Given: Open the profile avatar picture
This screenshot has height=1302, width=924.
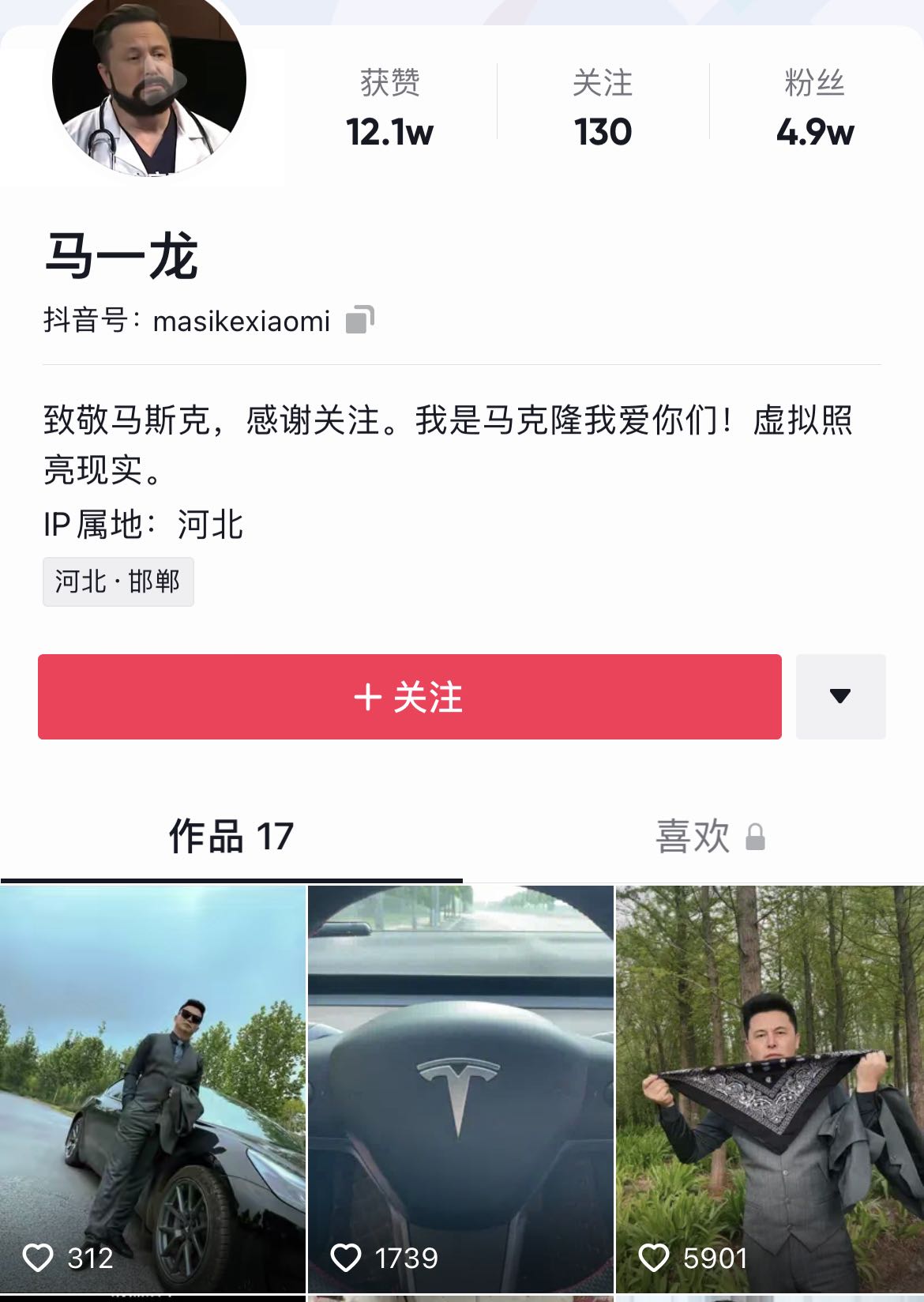Looking at the screenshot, I should (148, 83).
